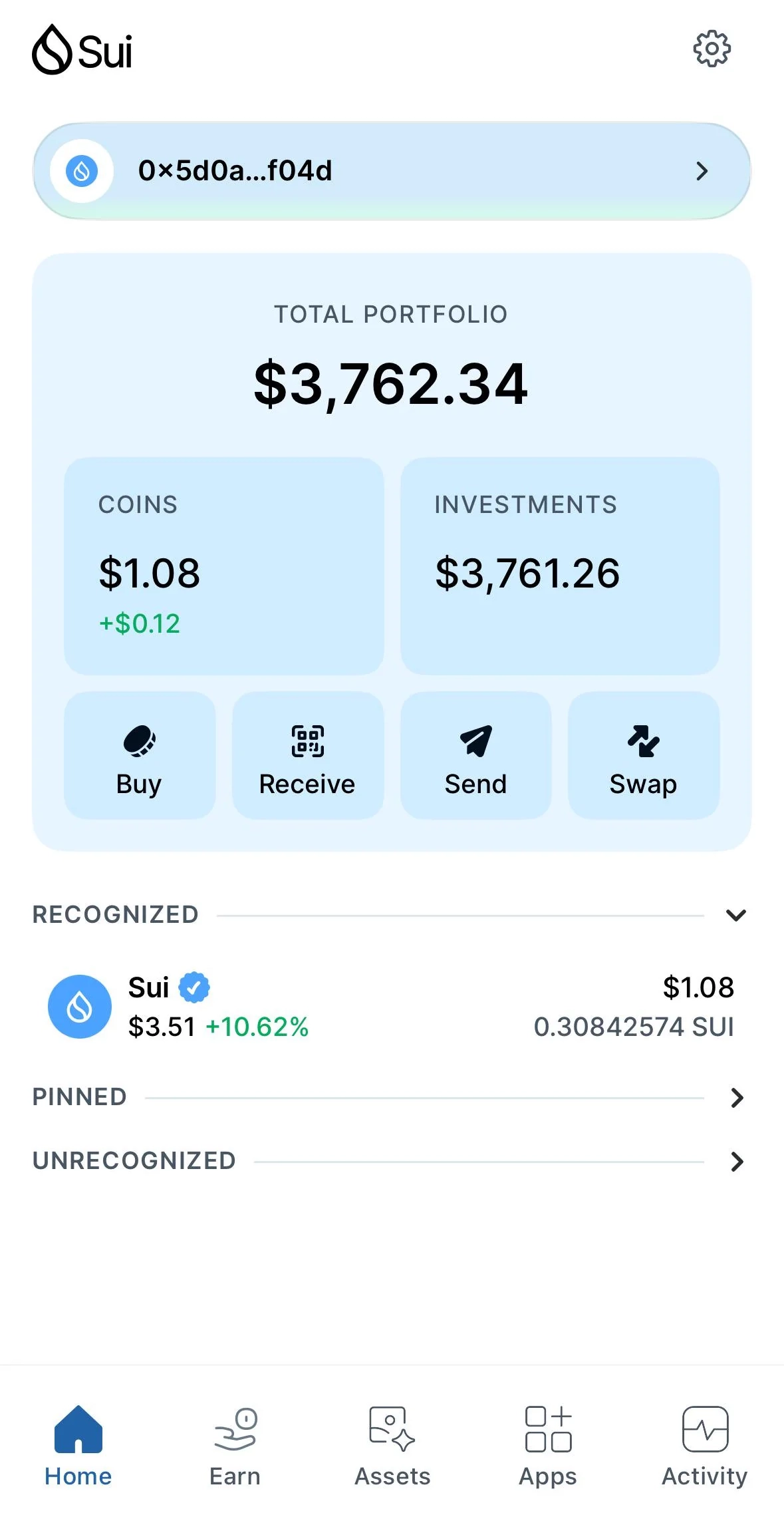Open the 0x5d0a...f04d account selector
The width and height of the screenshot is (784, 1521).
click(392, 171)
